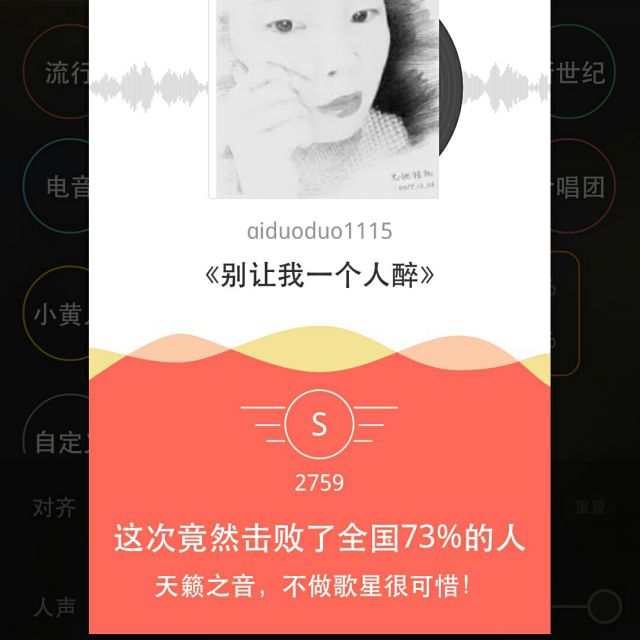
Task: Tap 重置 to reset alignment
Action: coord(590,507)
